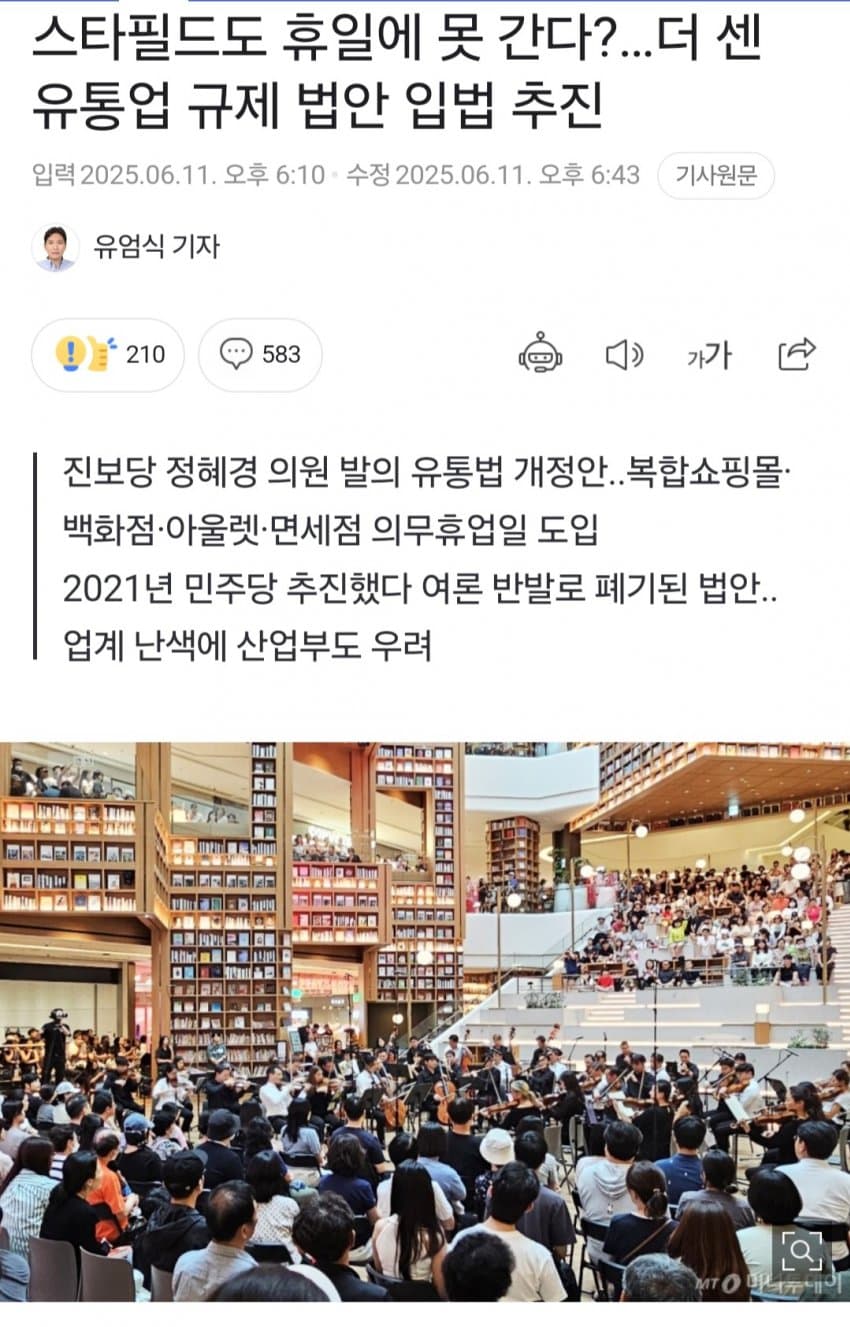
Task: Open the 583 comments
Action: pos(260,354)
